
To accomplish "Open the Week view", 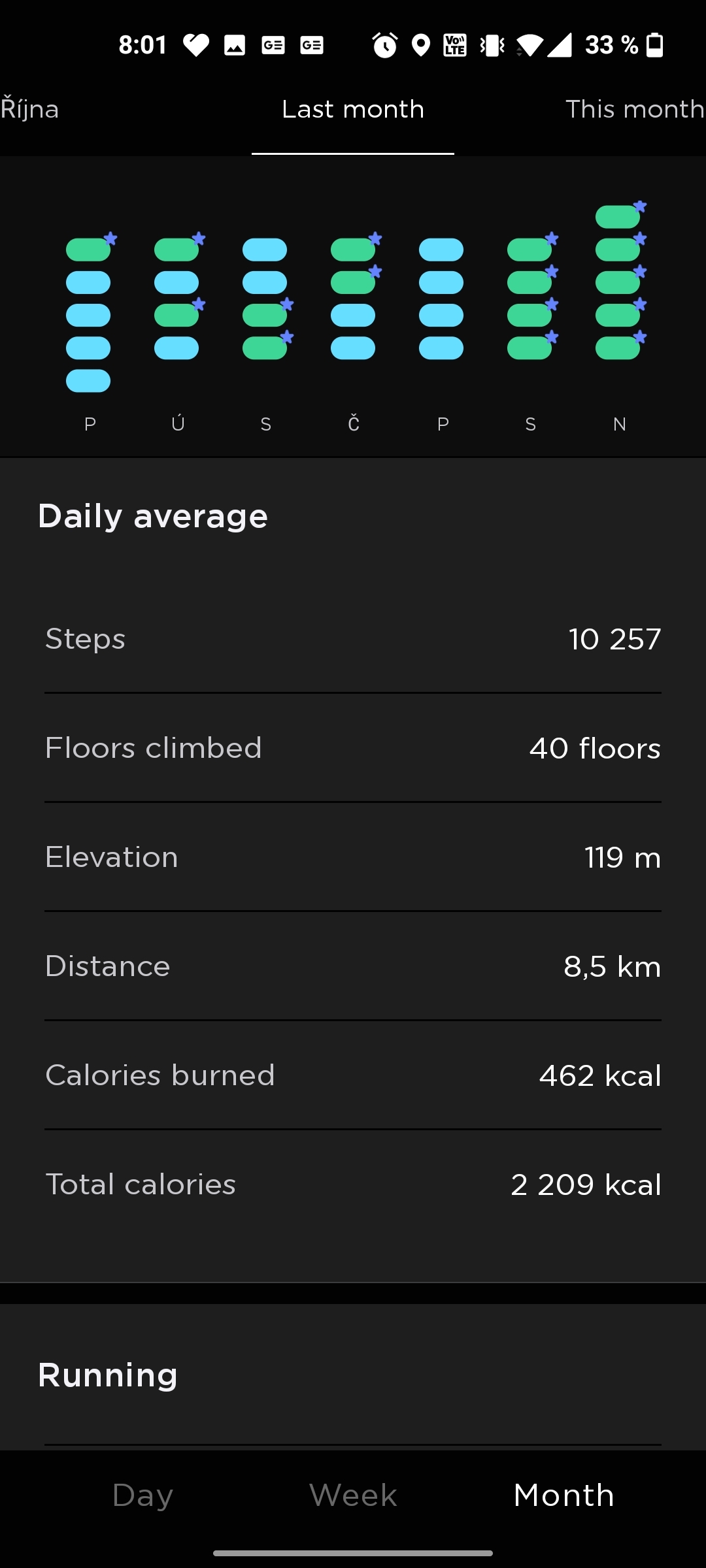I will 353,1495.
